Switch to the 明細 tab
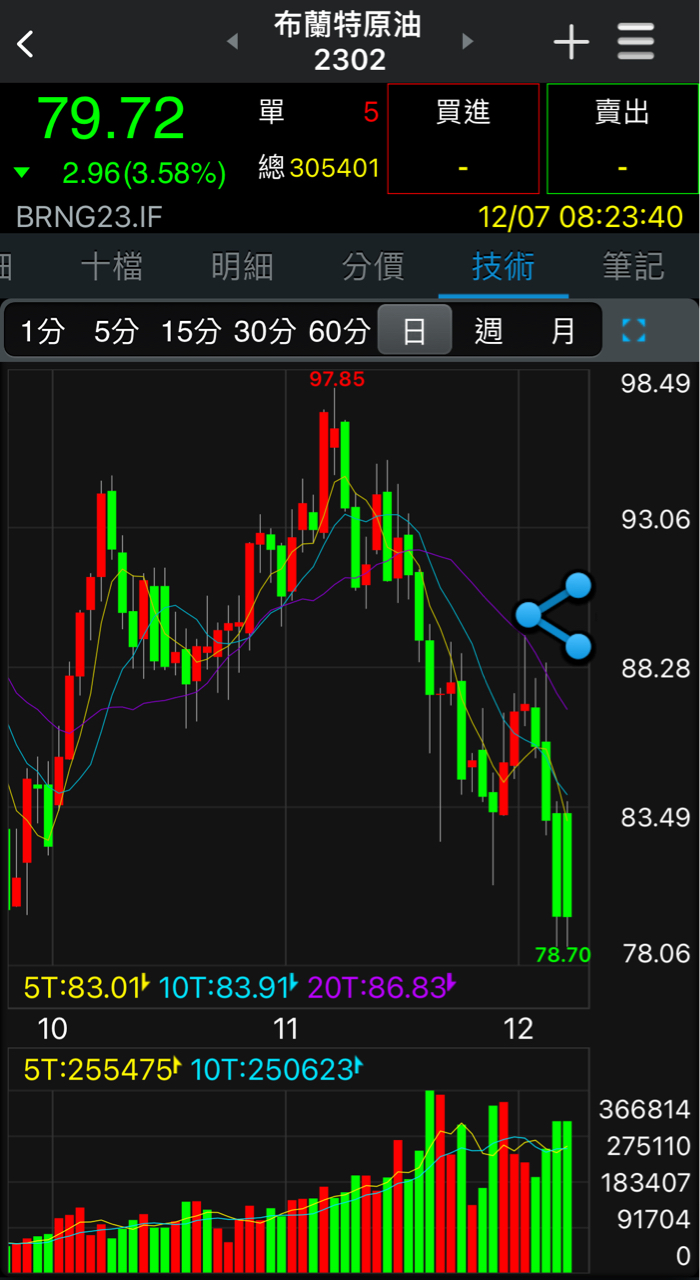700x1280 pixels. tap(242, 266)
